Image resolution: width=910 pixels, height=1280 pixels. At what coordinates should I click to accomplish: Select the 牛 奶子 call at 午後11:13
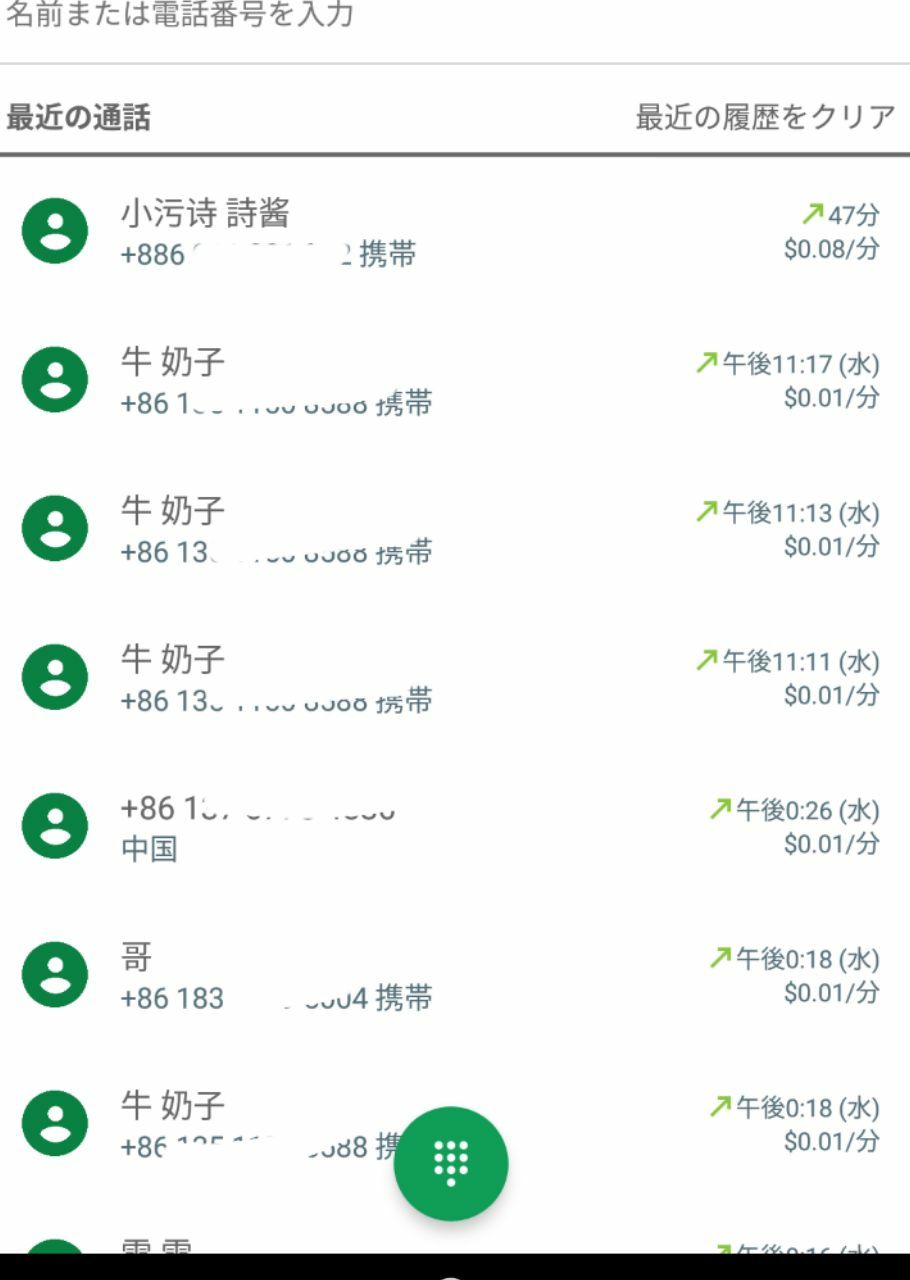(x=450, y=529)
